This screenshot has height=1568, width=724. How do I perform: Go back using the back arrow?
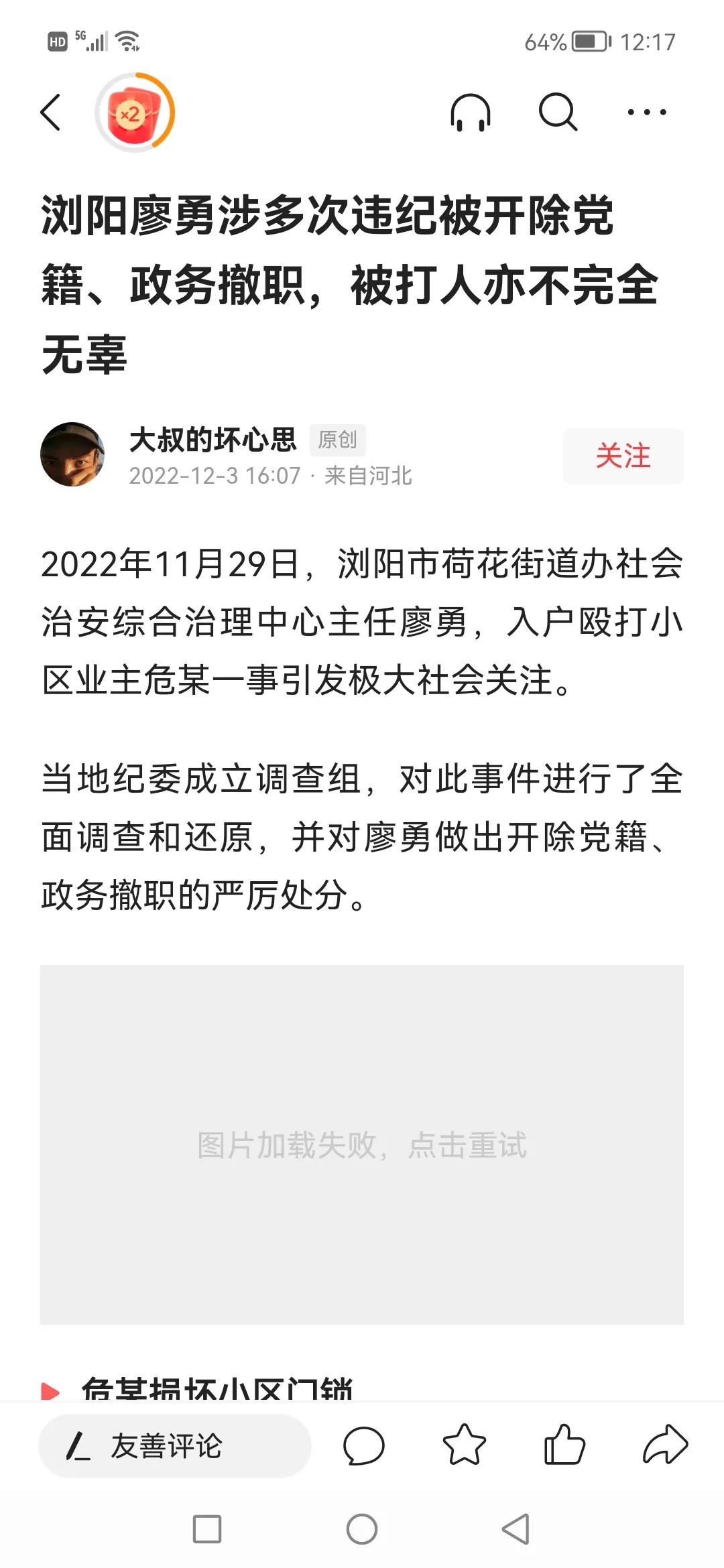pyautogui.click(x=50, y=111)
